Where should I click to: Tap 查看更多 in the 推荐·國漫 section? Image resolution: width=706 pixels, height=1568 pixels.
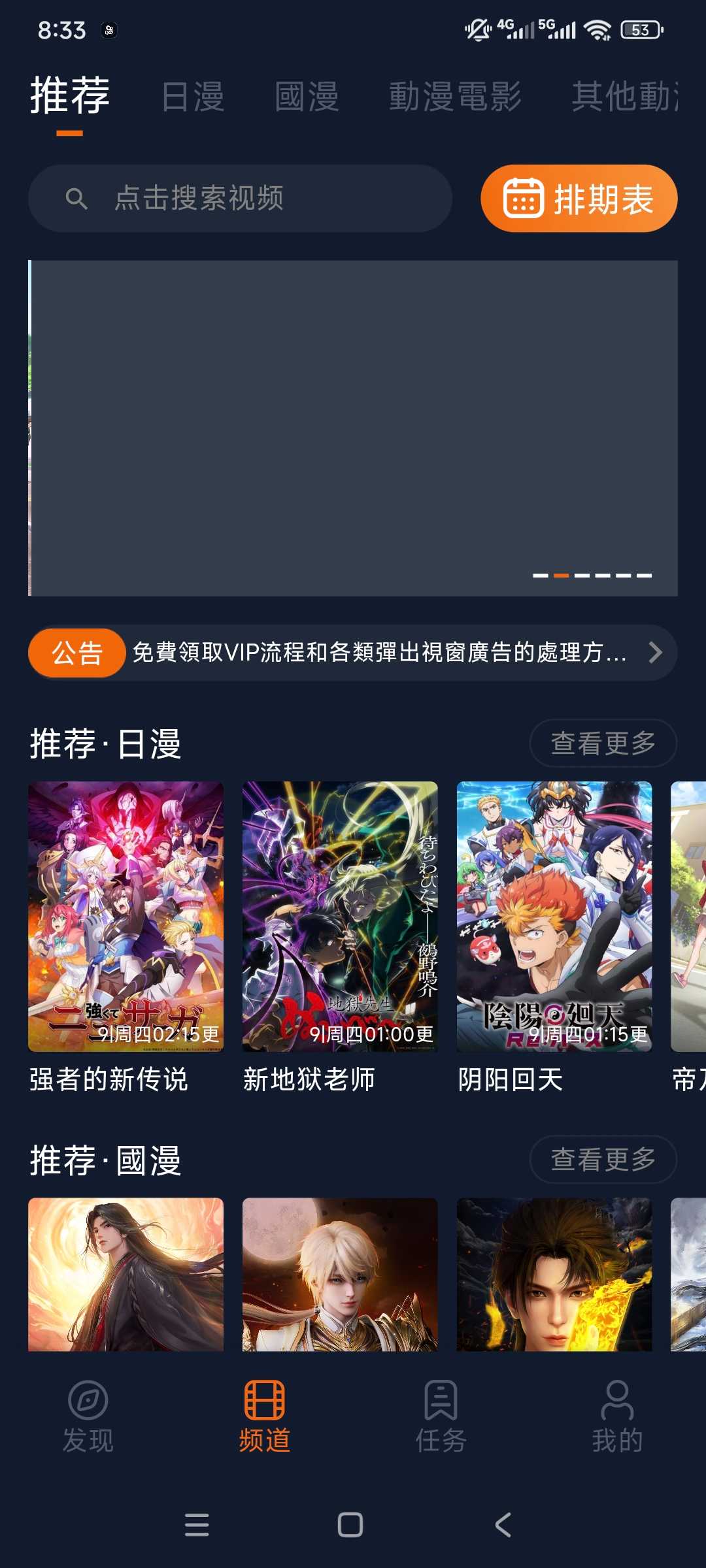[x=602, y=1160]
